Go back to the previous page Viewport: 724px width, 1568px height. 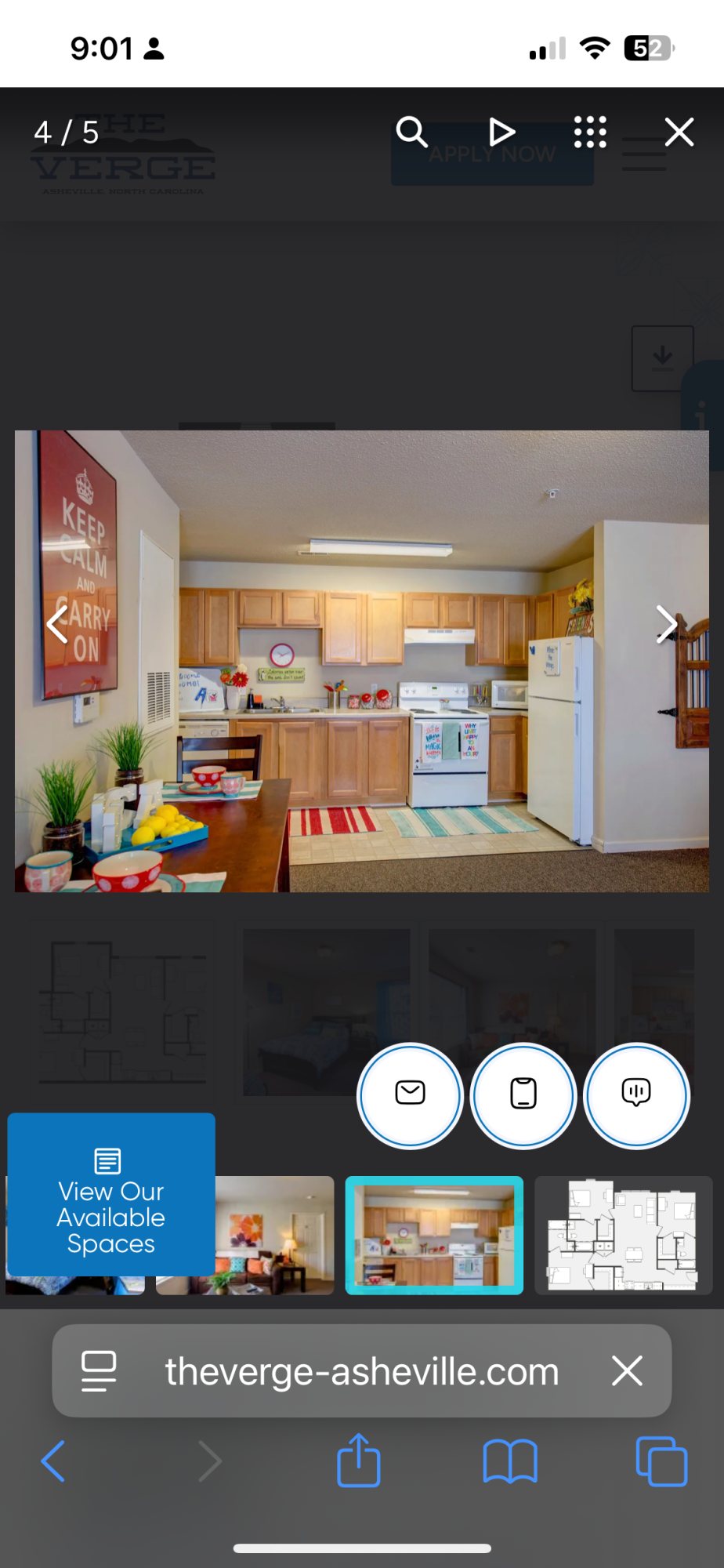click(x=53, y=1461)
